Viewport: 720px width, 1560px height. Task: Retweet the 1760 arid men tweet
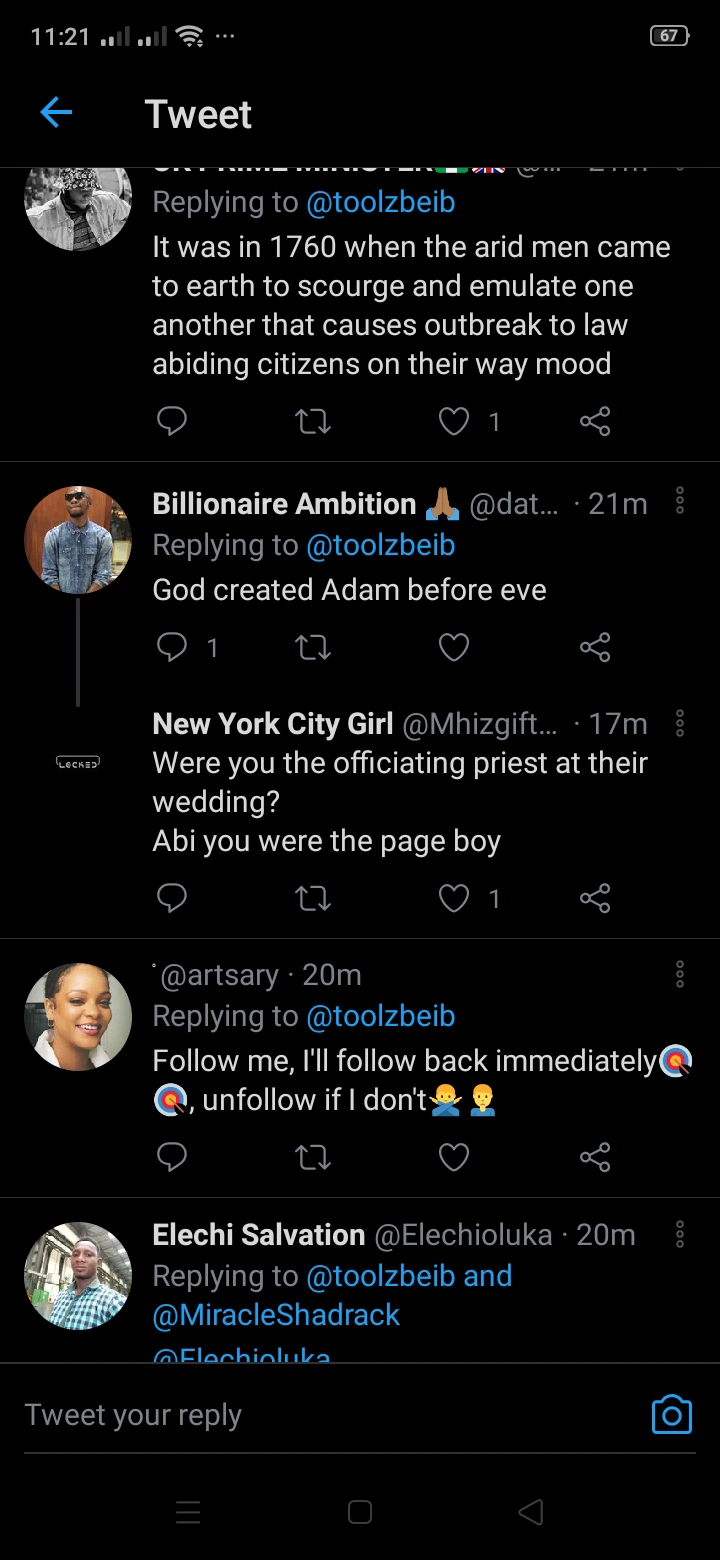click(314, 422)
